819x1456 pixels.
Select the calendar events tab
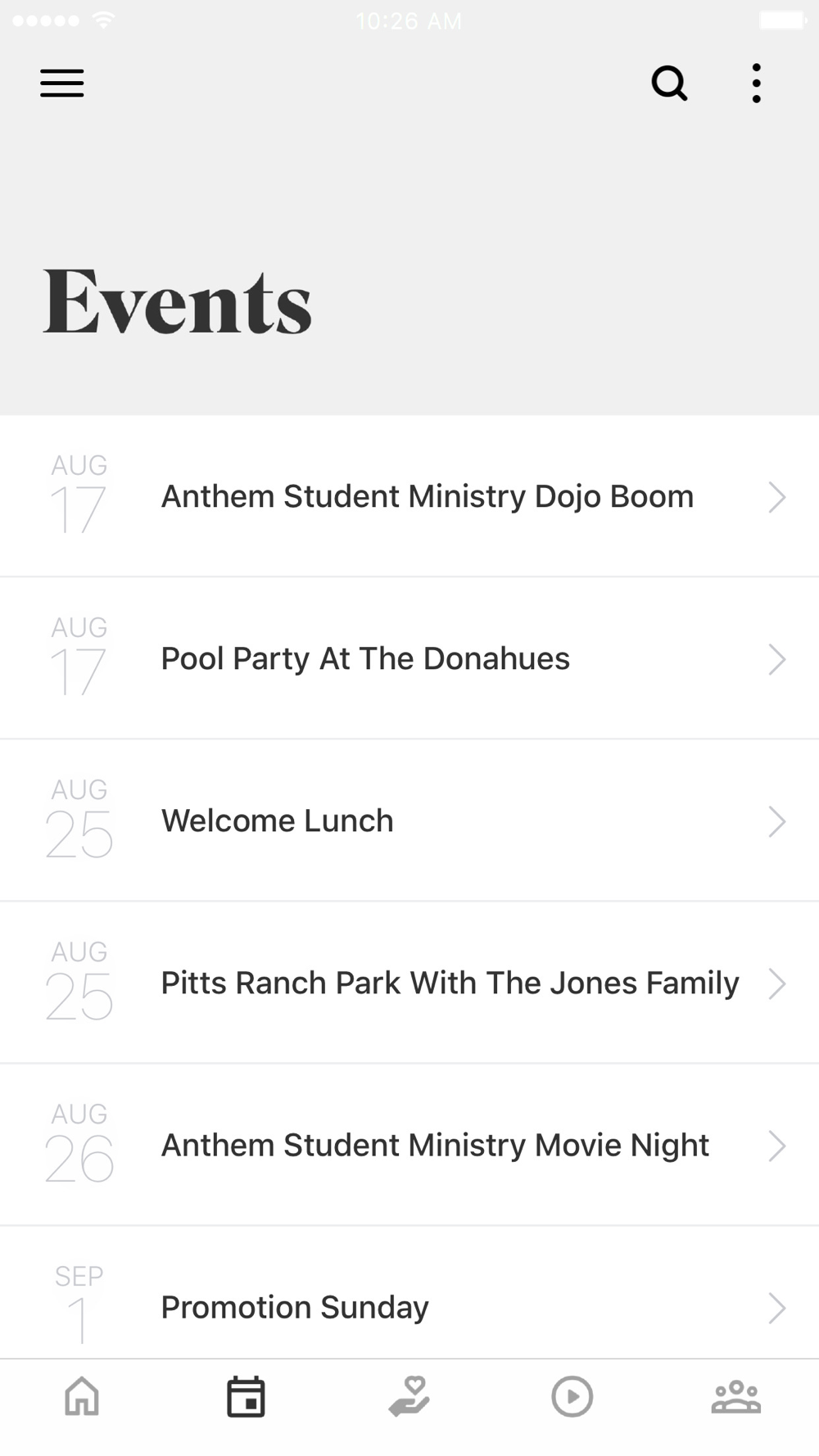point(246,1396)
